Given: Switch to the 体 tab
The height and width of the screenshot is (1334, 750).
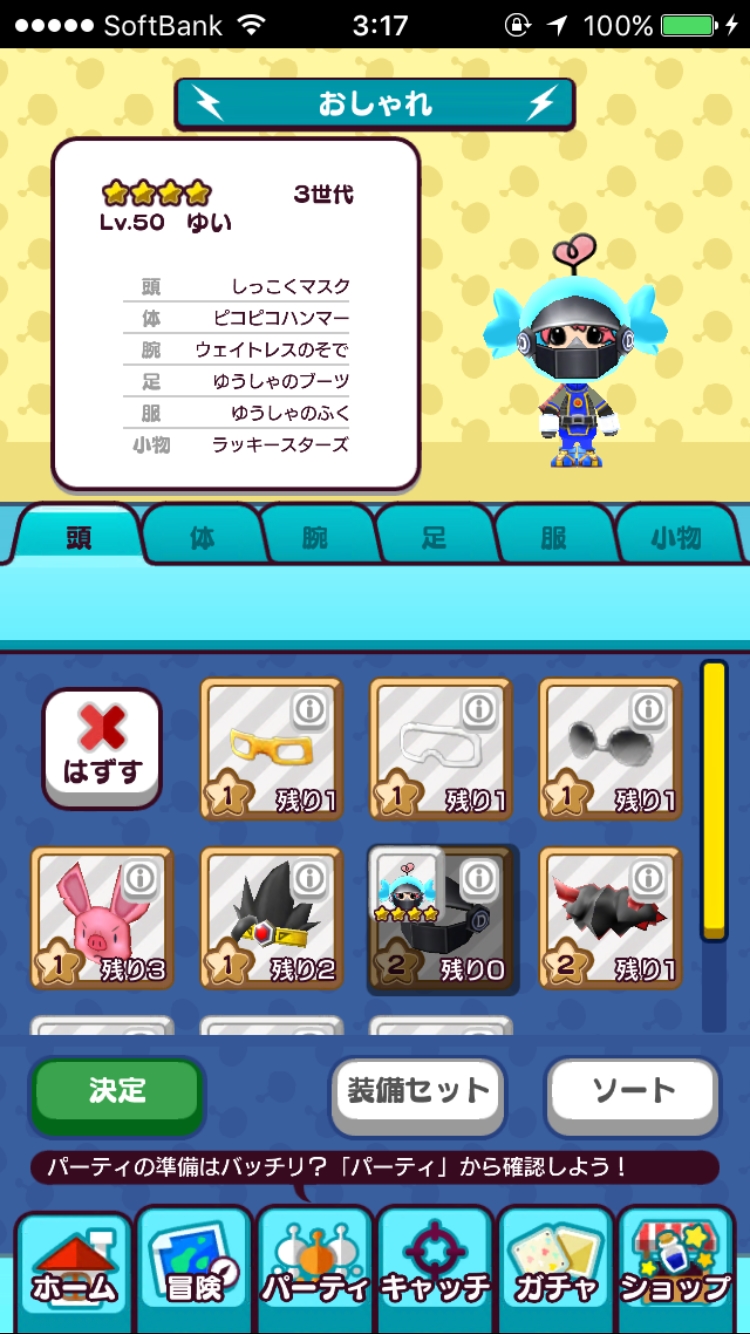Looking at the screenshot, I should click(x=201, y=539).
